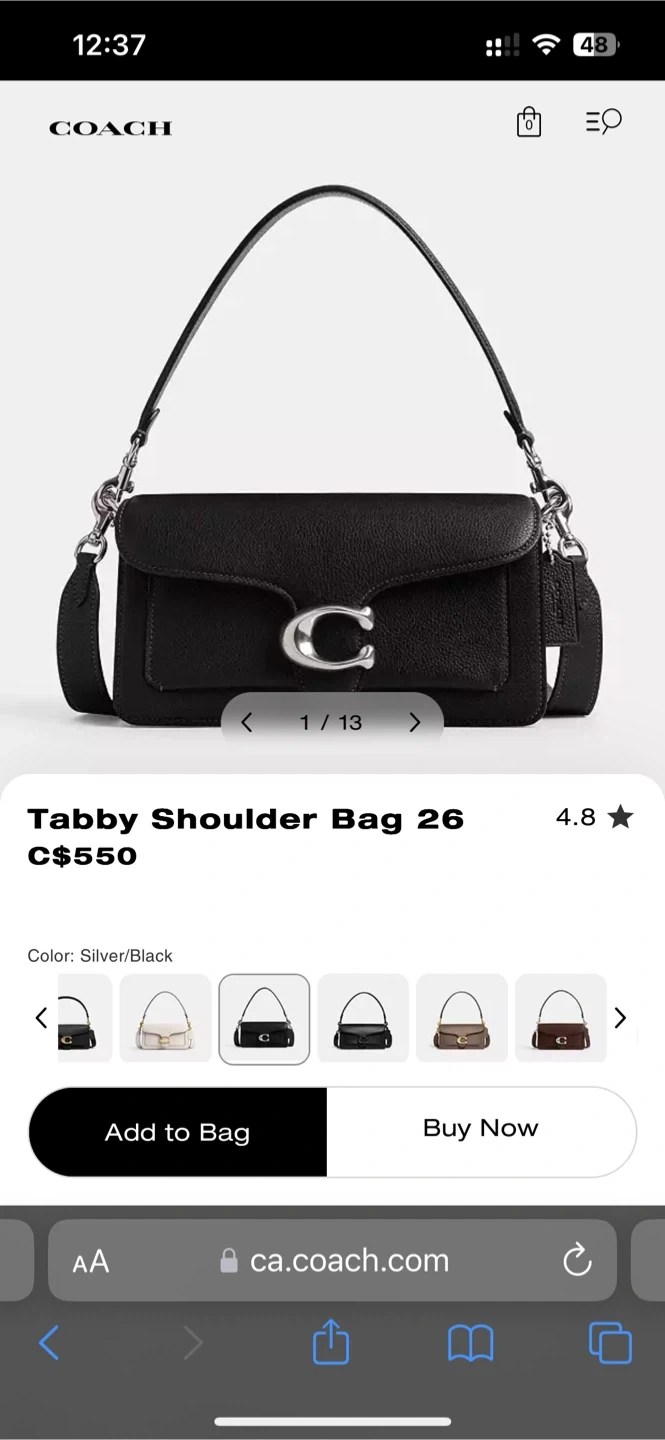Tap Buy Now
This screenshot has width=665, height=1440.
pos(481,1129)
